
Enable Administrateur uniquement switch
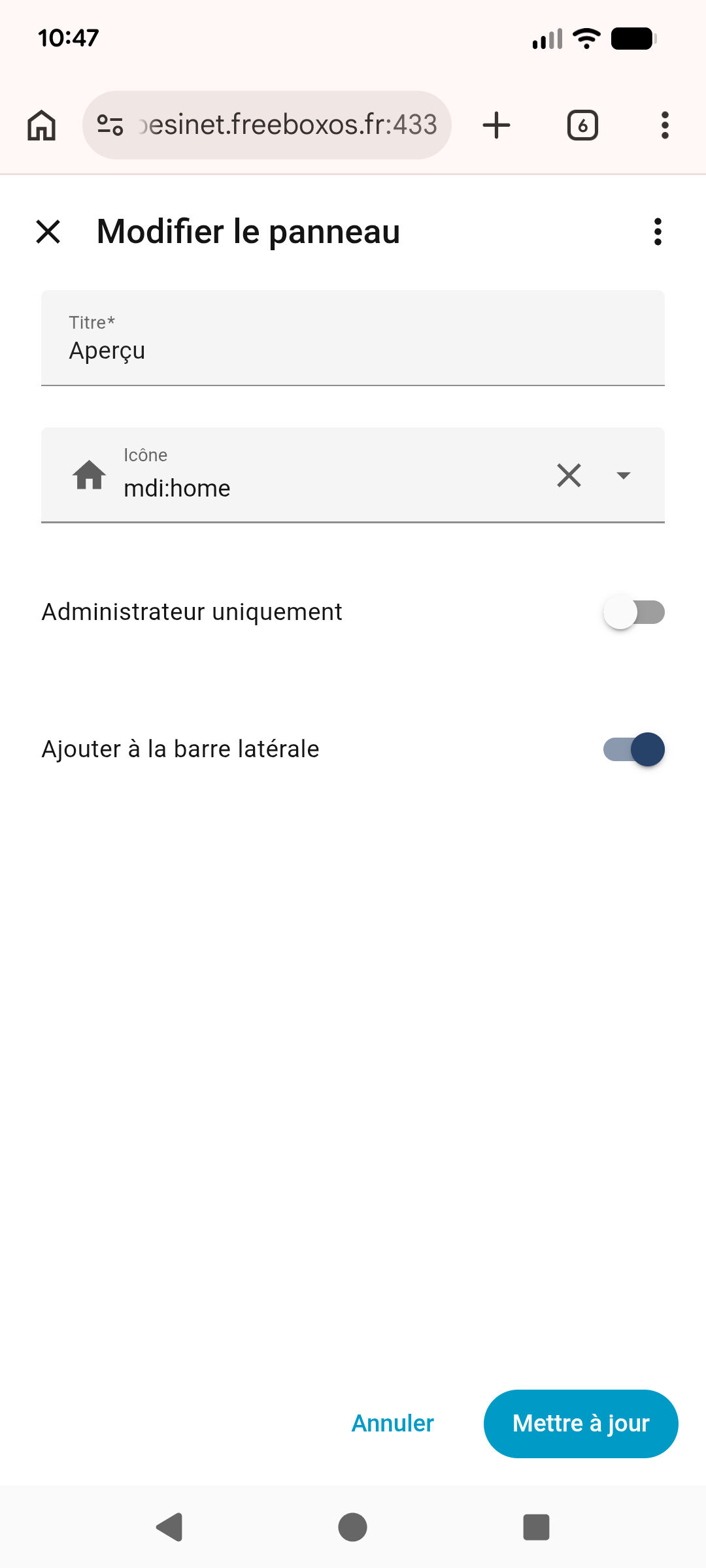(633, 612)
